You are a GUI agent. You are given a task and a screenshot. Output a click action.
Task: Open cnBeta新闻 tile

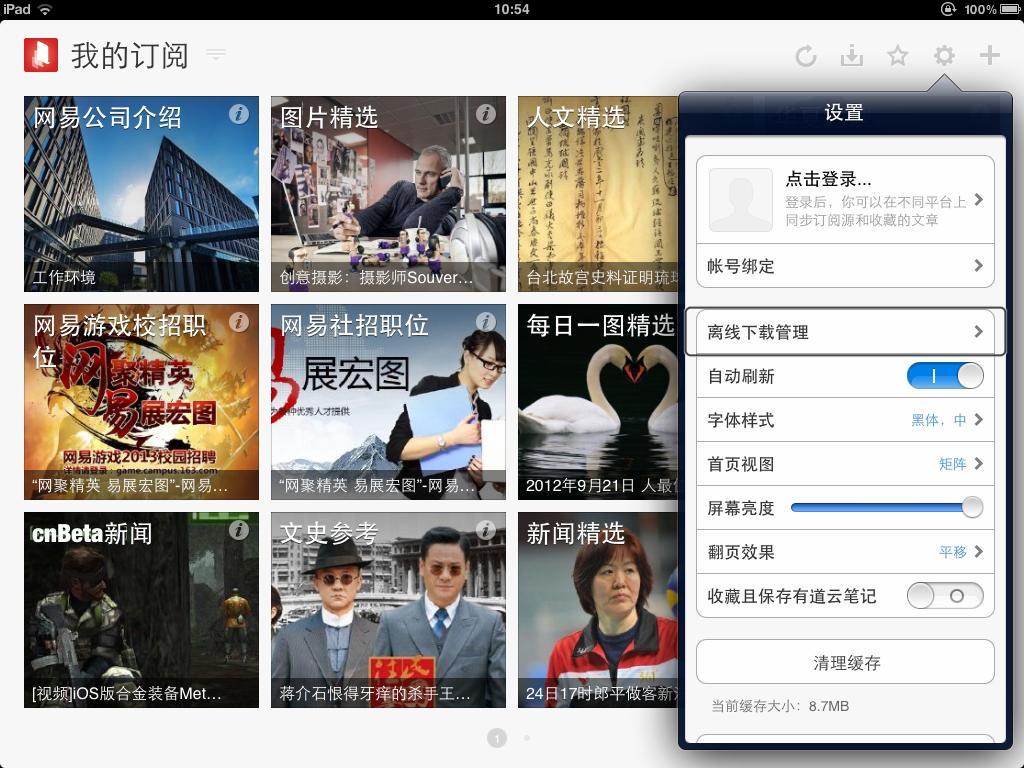click(141, 610)
